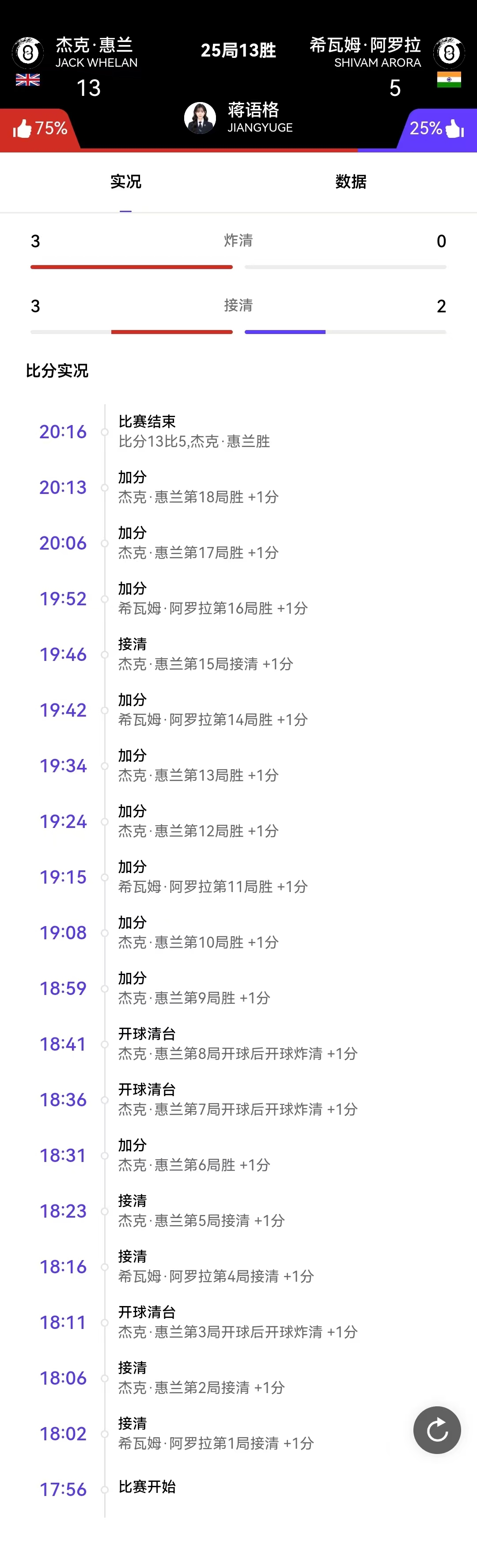Open Jack Whelan's player avatar
The width and height of the screenshot is (477, 1568).
coord(27,53)
